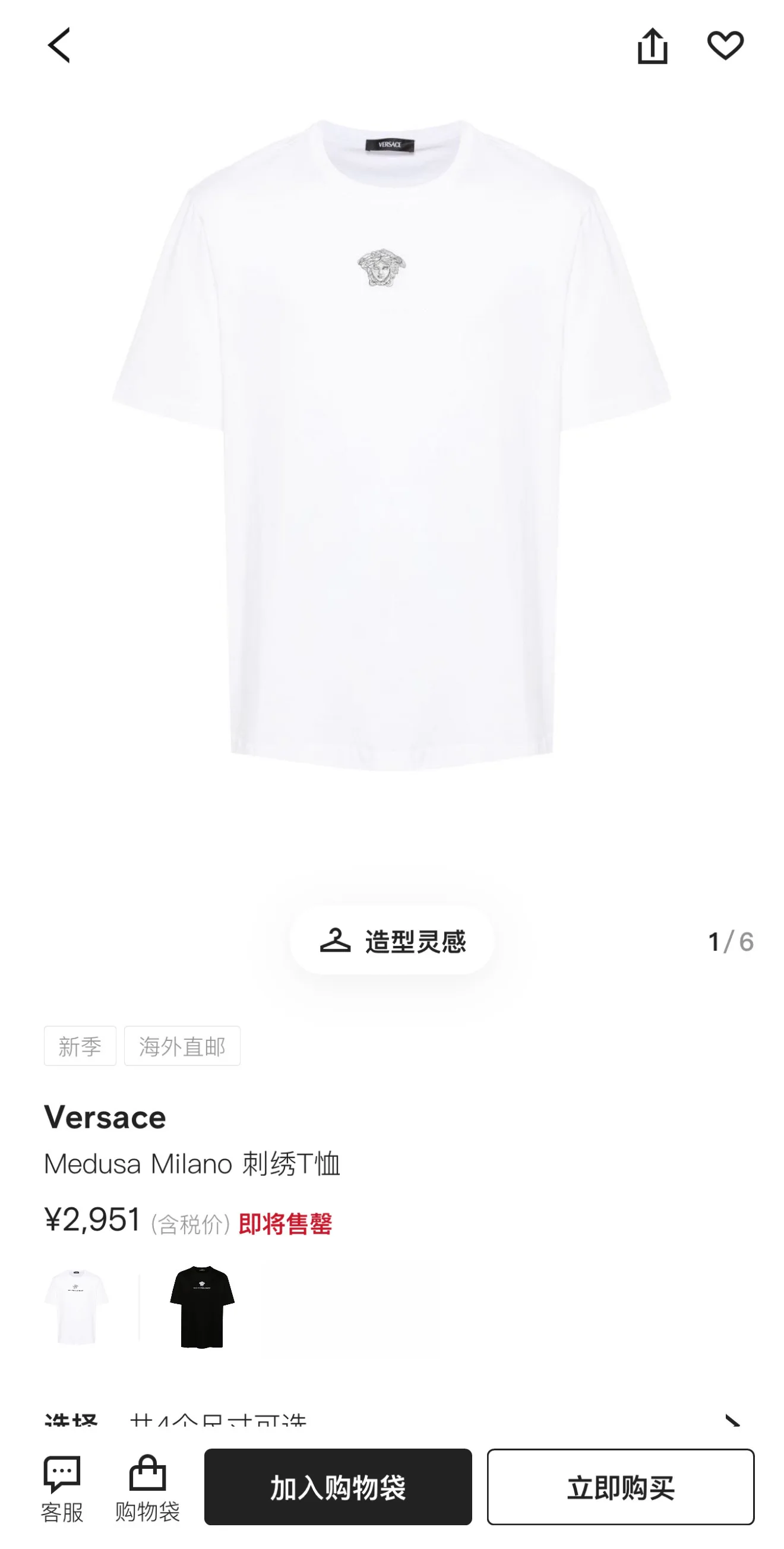Viewport: 784px width, 1549px height.
Task: Select the black T-shirt color option
Action: pos(201,1306)
